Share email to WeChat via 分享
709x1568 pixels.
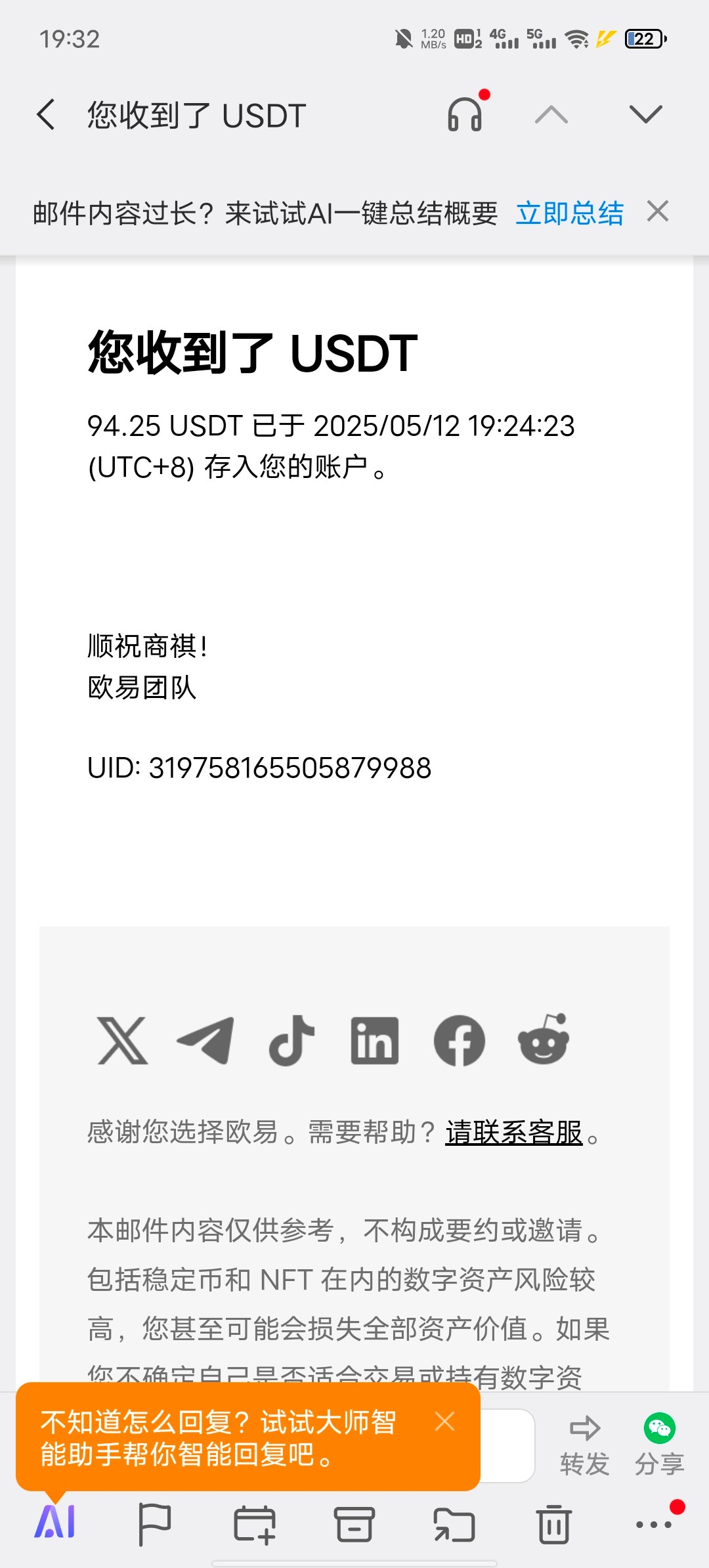[659, 1445]
